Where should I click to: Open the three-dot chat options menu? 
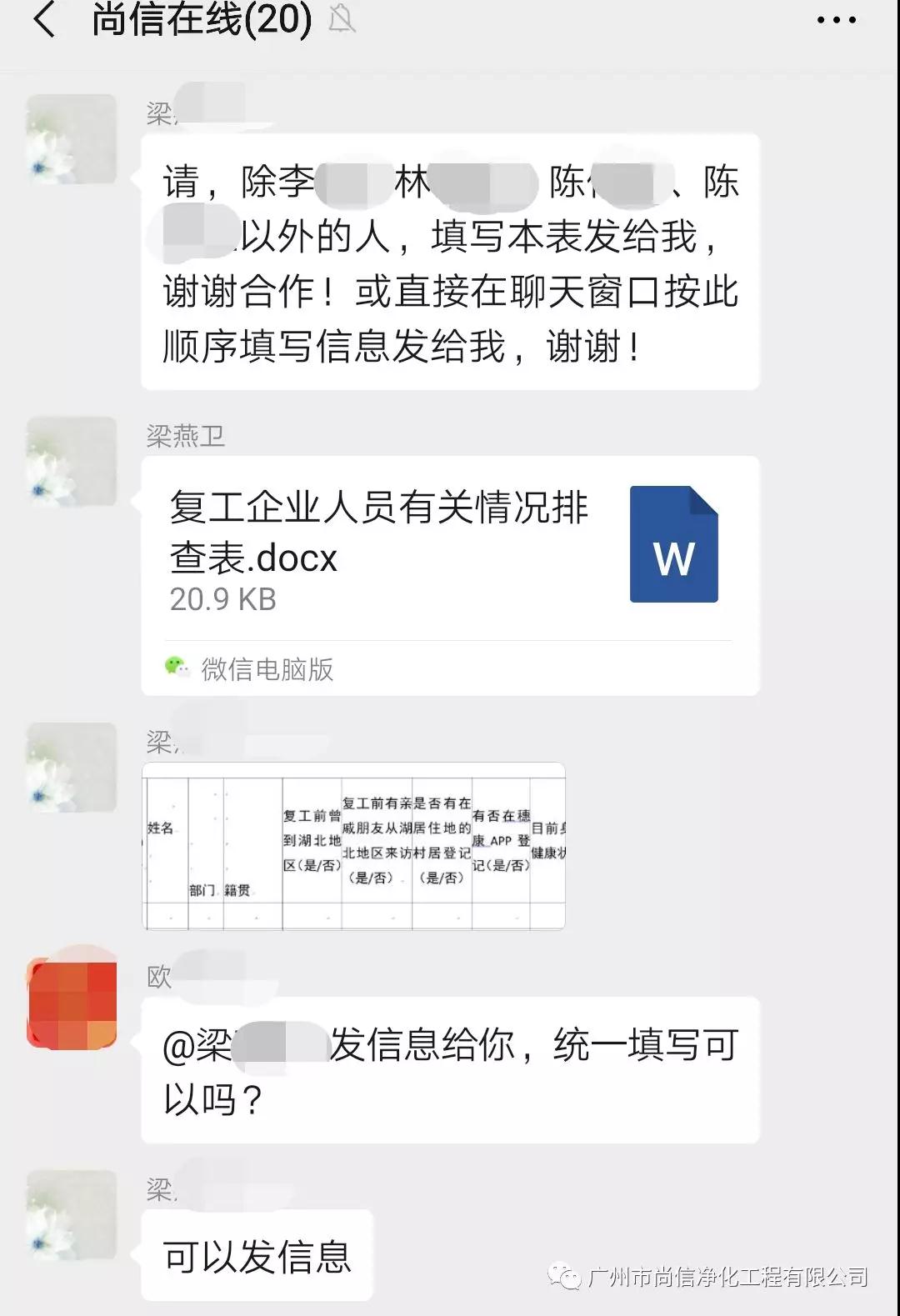tap(836, 20)
